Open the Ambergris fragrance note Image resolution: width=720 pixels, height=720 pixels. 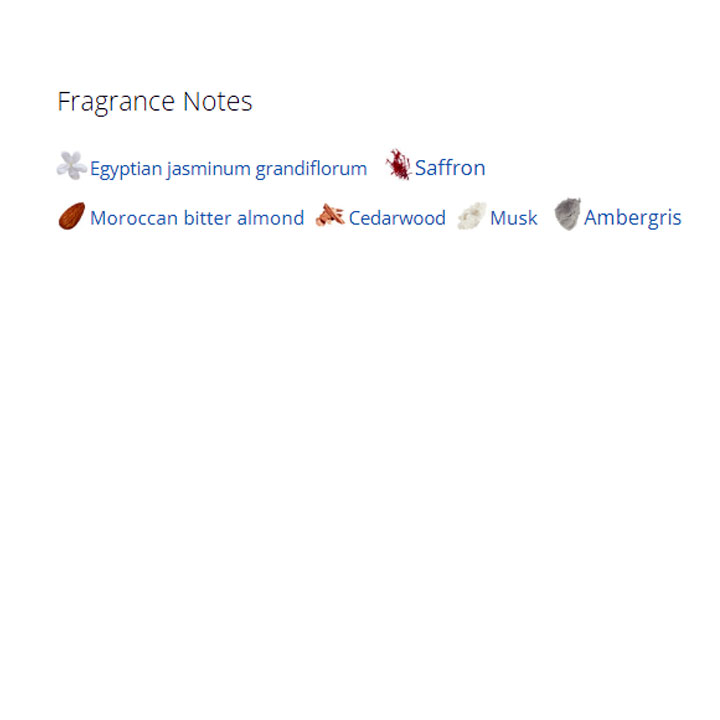pos(632,218)
